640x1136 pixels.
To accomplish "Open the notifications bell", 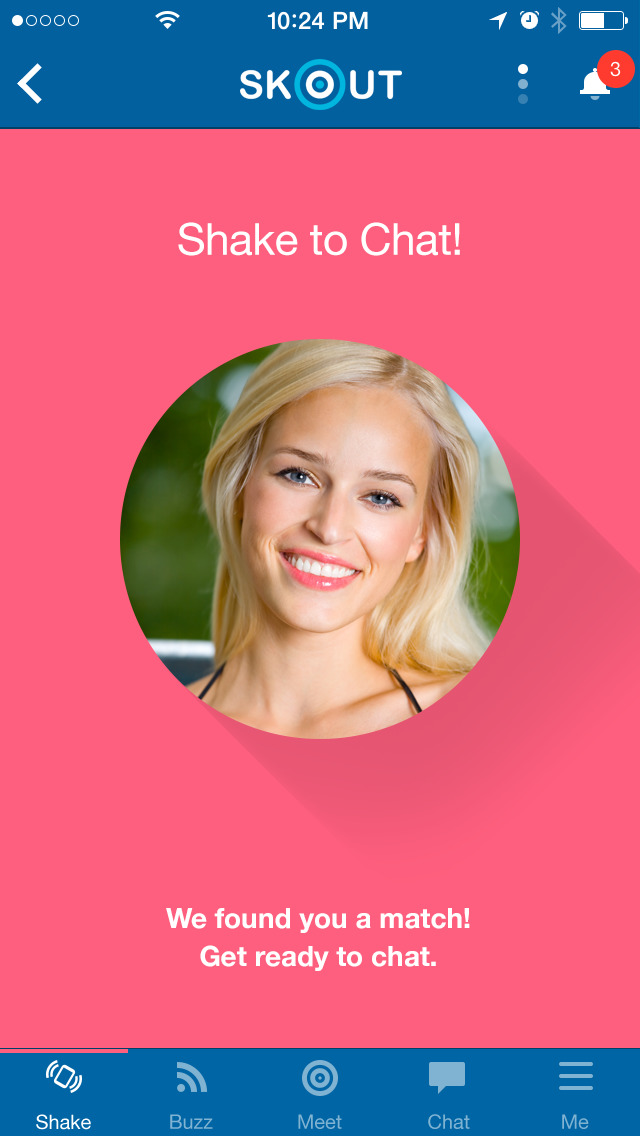I will pyautogui.click(x=596, y=84).
